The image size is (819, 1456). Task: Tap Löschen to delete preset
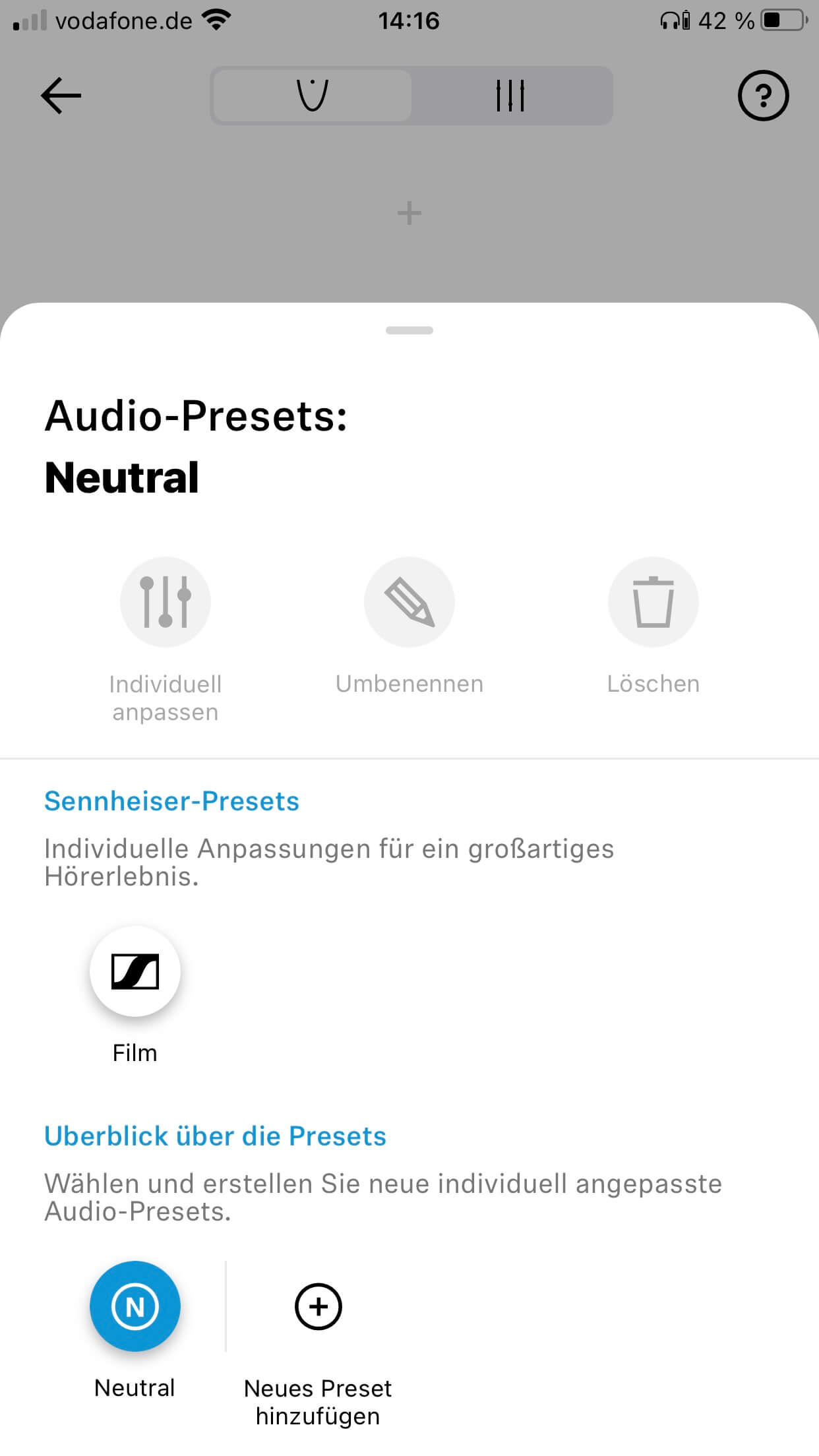pos(653,602)
